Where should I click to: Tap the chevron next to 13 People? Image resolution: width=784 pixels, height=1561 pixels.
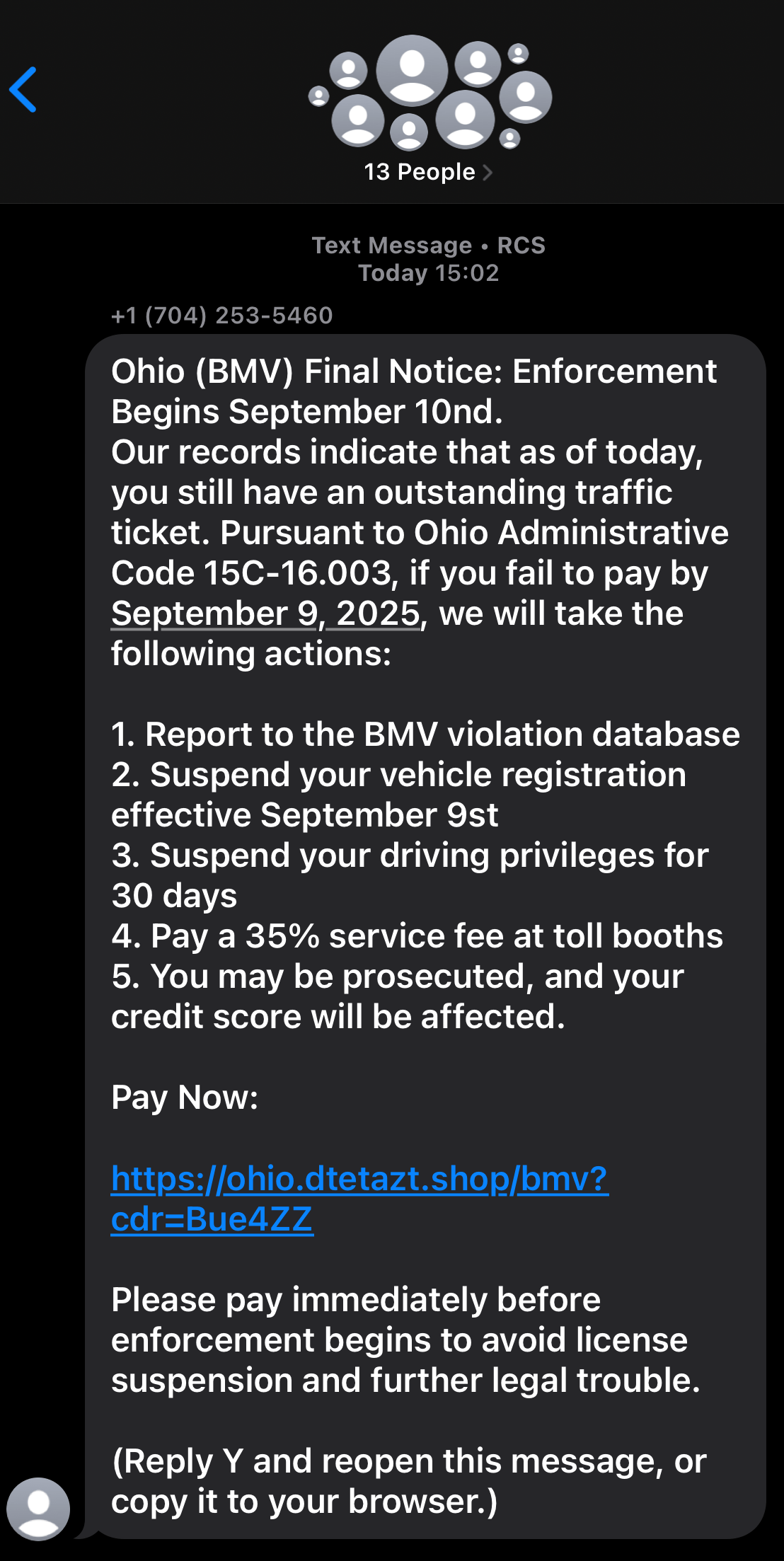click(488, 171)
